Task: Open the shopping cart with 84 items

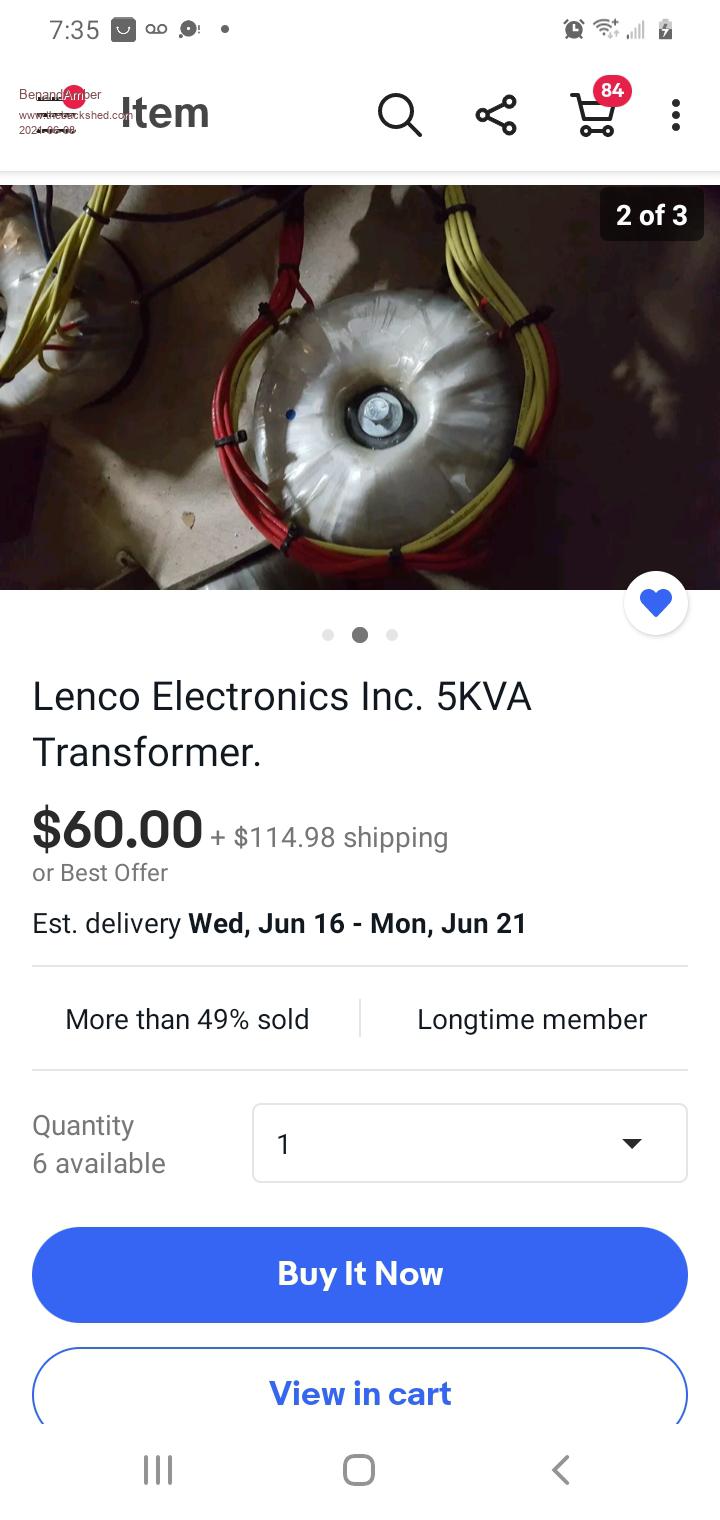Action: (x=593, y=115)
